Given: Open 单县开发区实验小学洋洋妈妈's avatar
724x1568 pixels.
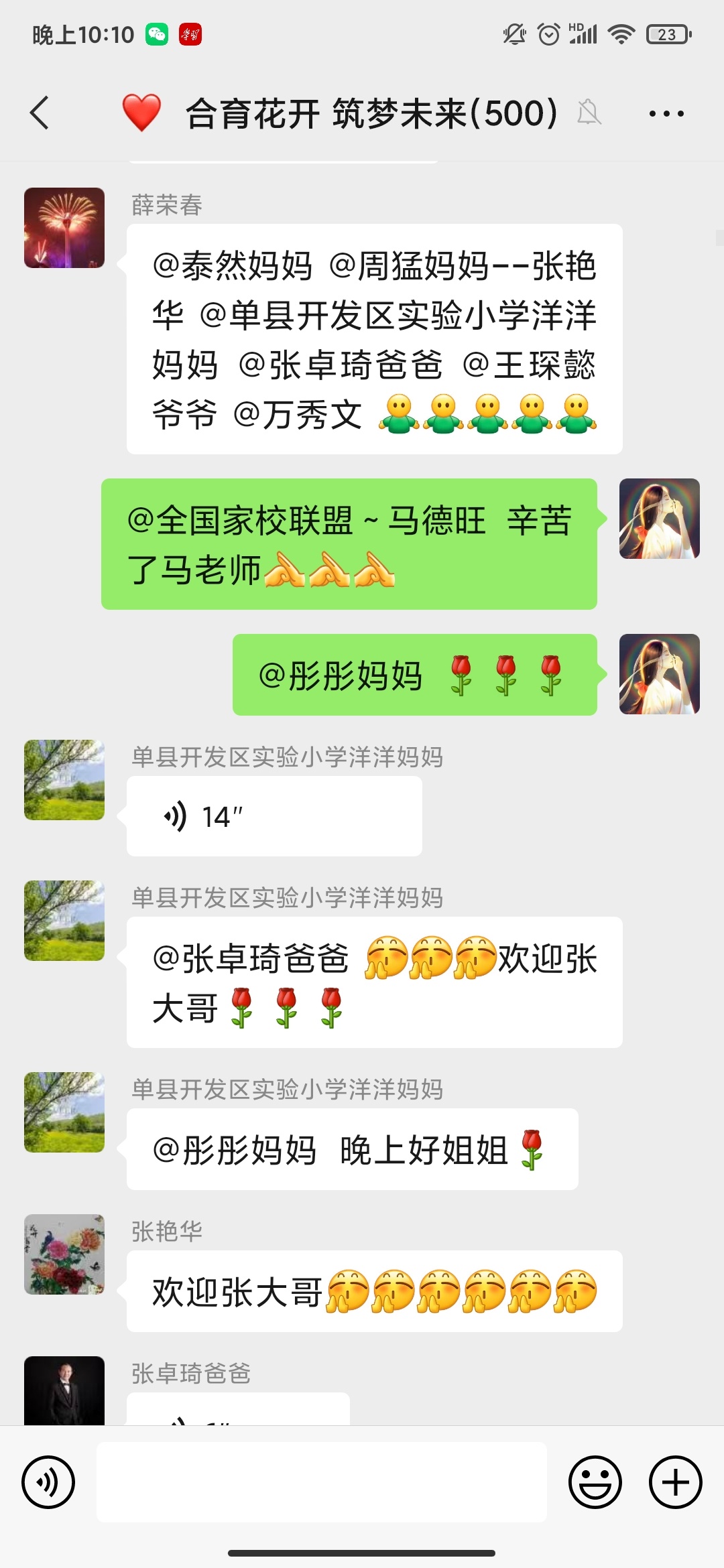Looking at the screenshot, I should 64,781.
